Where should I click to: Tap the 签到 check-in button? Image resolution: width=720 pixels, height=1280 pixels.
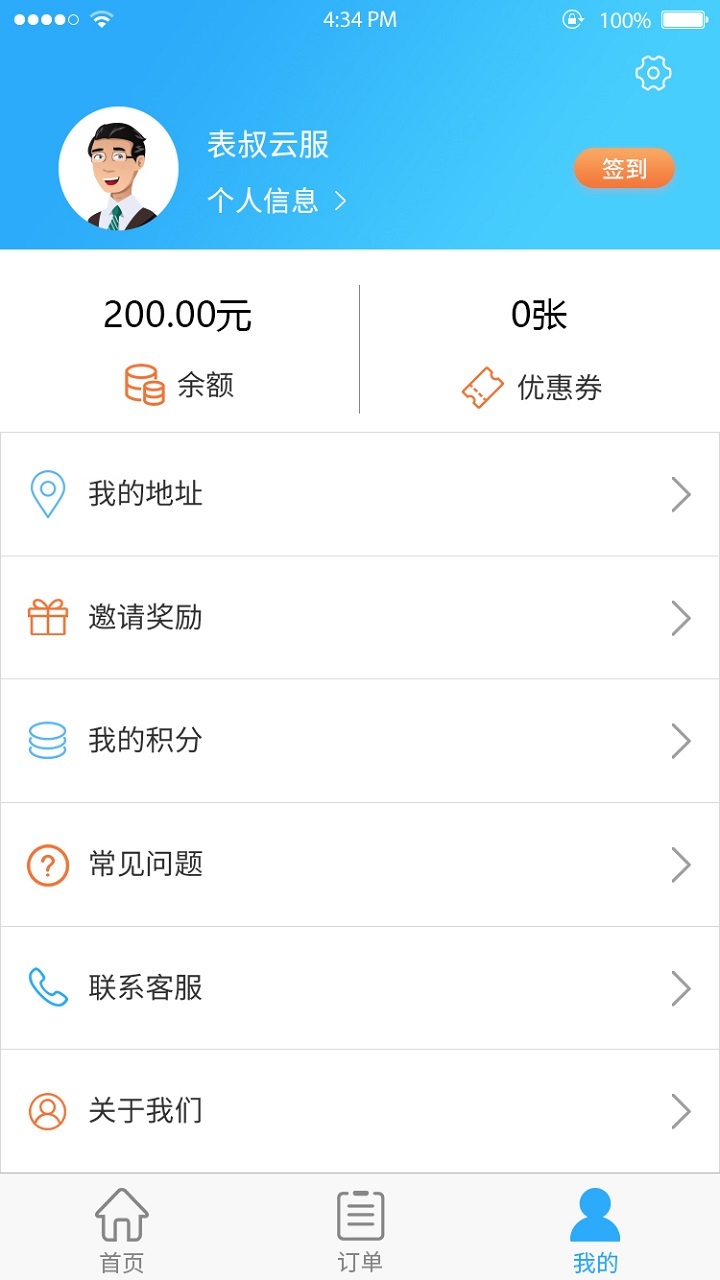pyautogui.click(x=624, y=169)
